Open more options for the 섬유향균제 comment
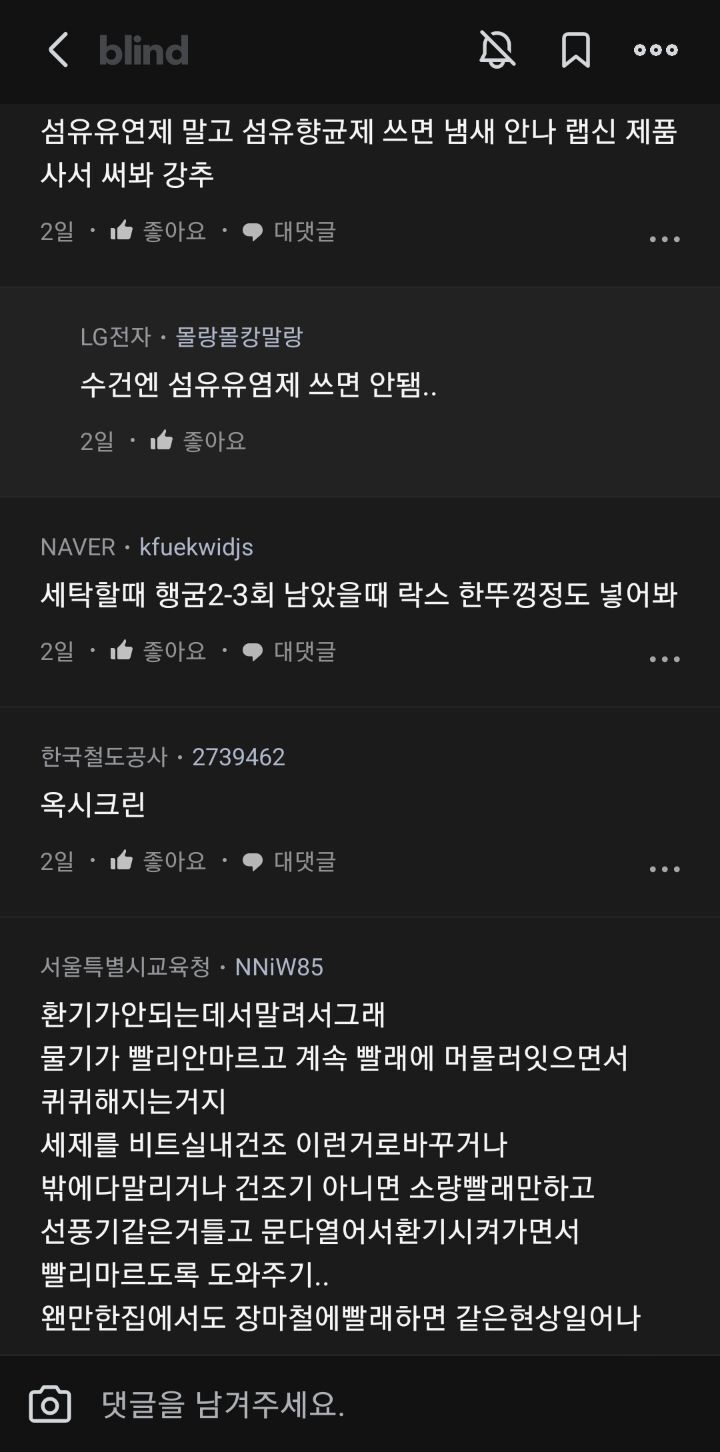Image resolution: width=720 pixels, height=1452 pixels. 665,239
